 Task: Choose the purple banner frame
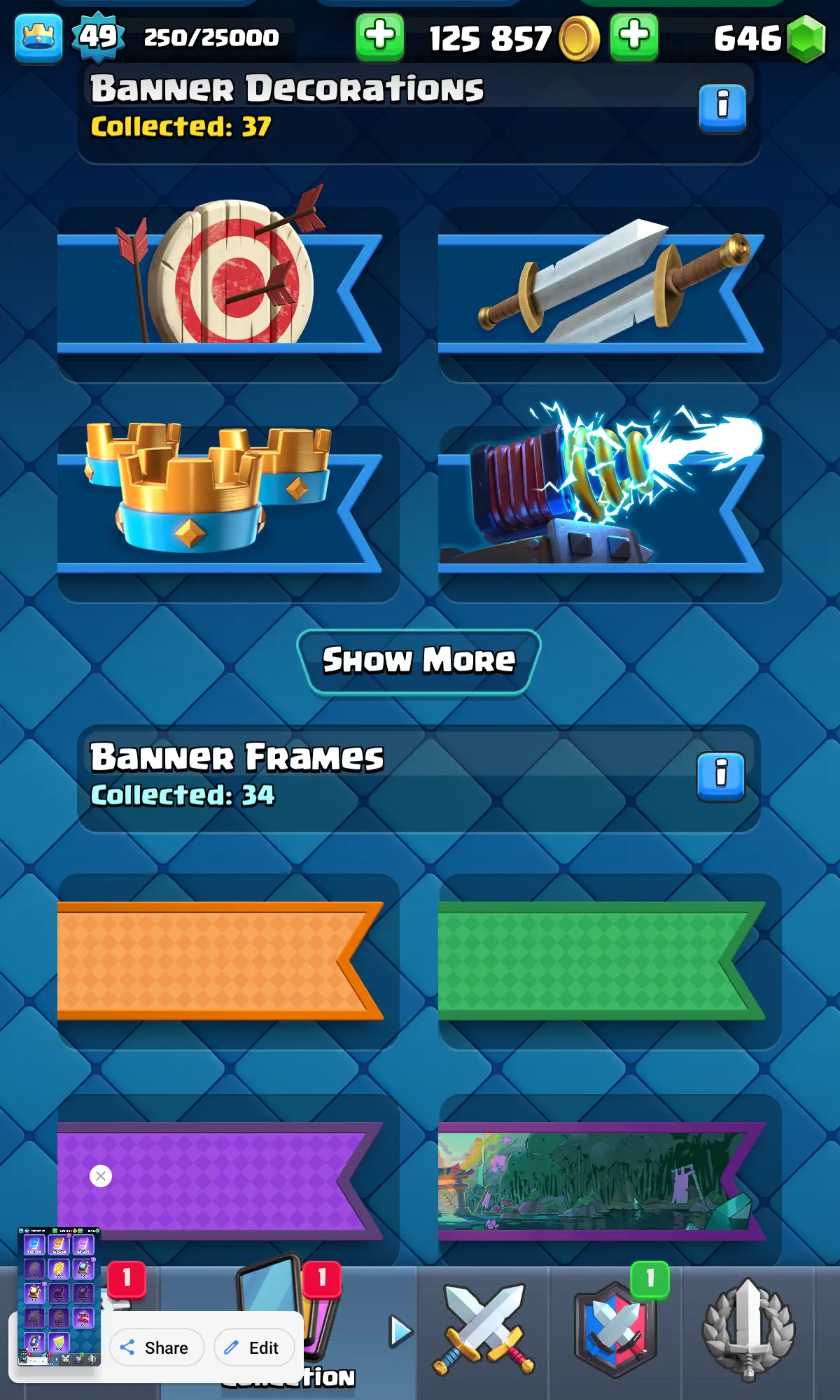(x=227, y=1181)
